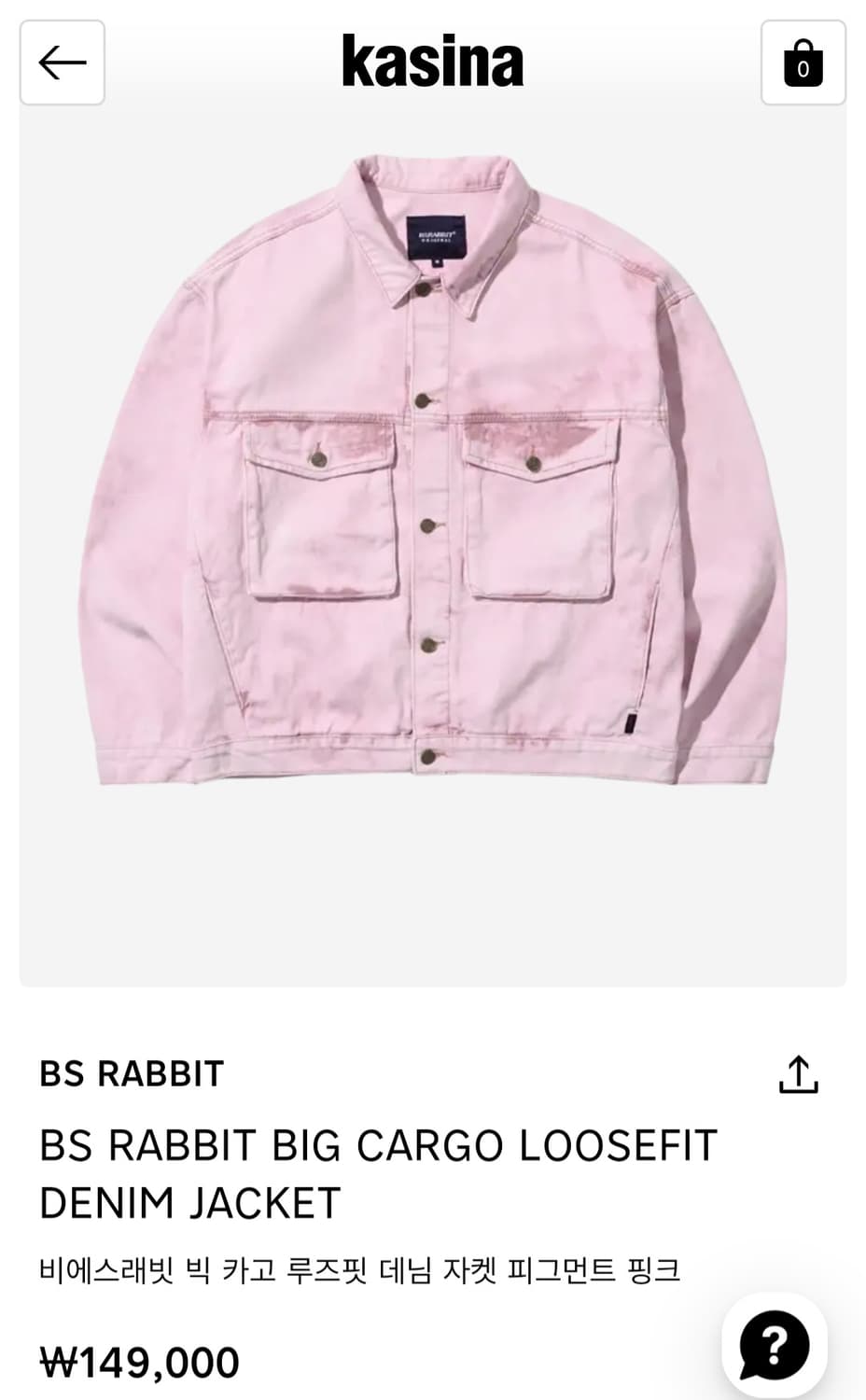Return to the previous page via back arrow
This screenshot has width=866, height=1400.
point(61,63)
